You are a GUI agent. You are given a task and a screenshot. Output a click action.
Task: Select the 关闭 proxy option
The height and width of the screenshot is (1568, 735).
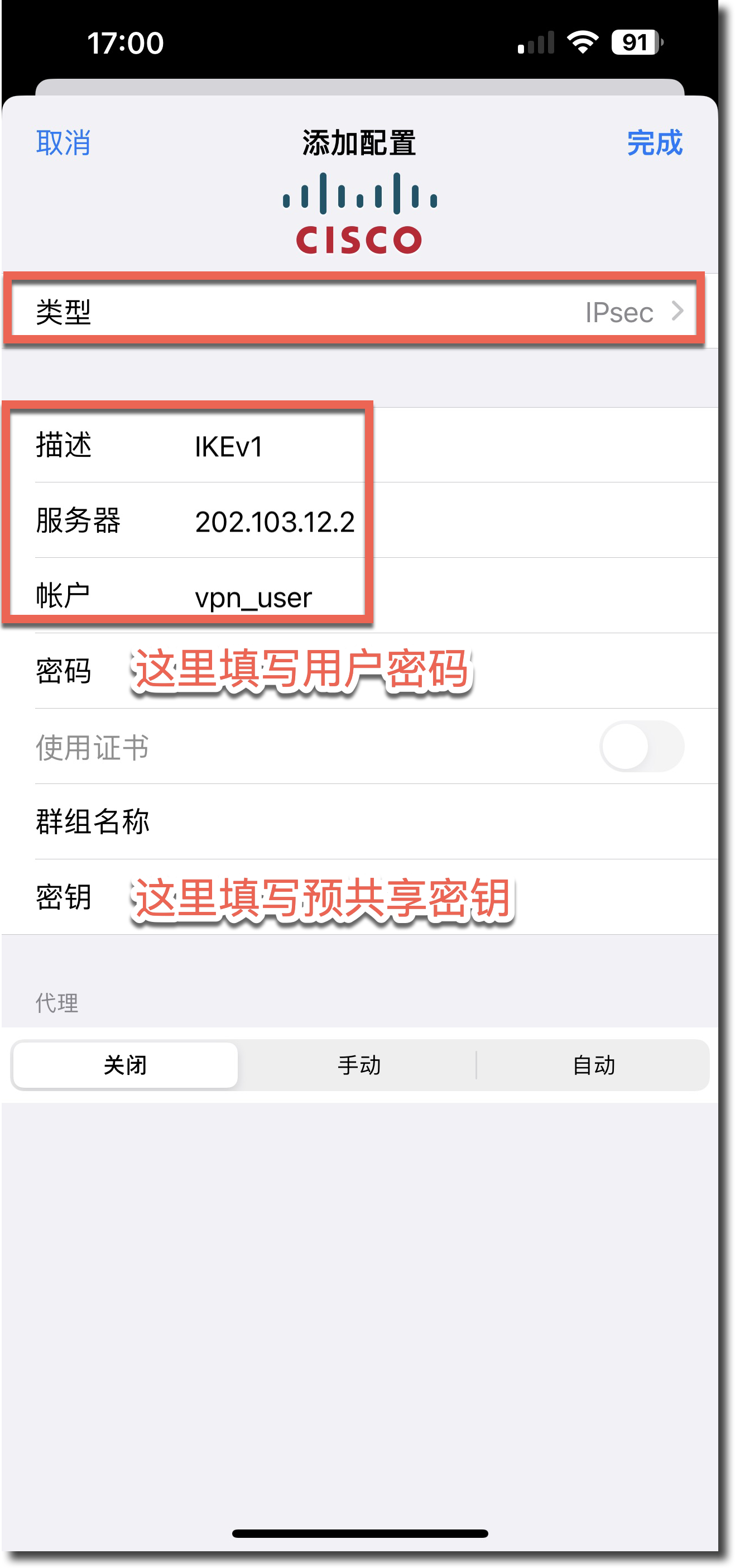coord(126,1065)
